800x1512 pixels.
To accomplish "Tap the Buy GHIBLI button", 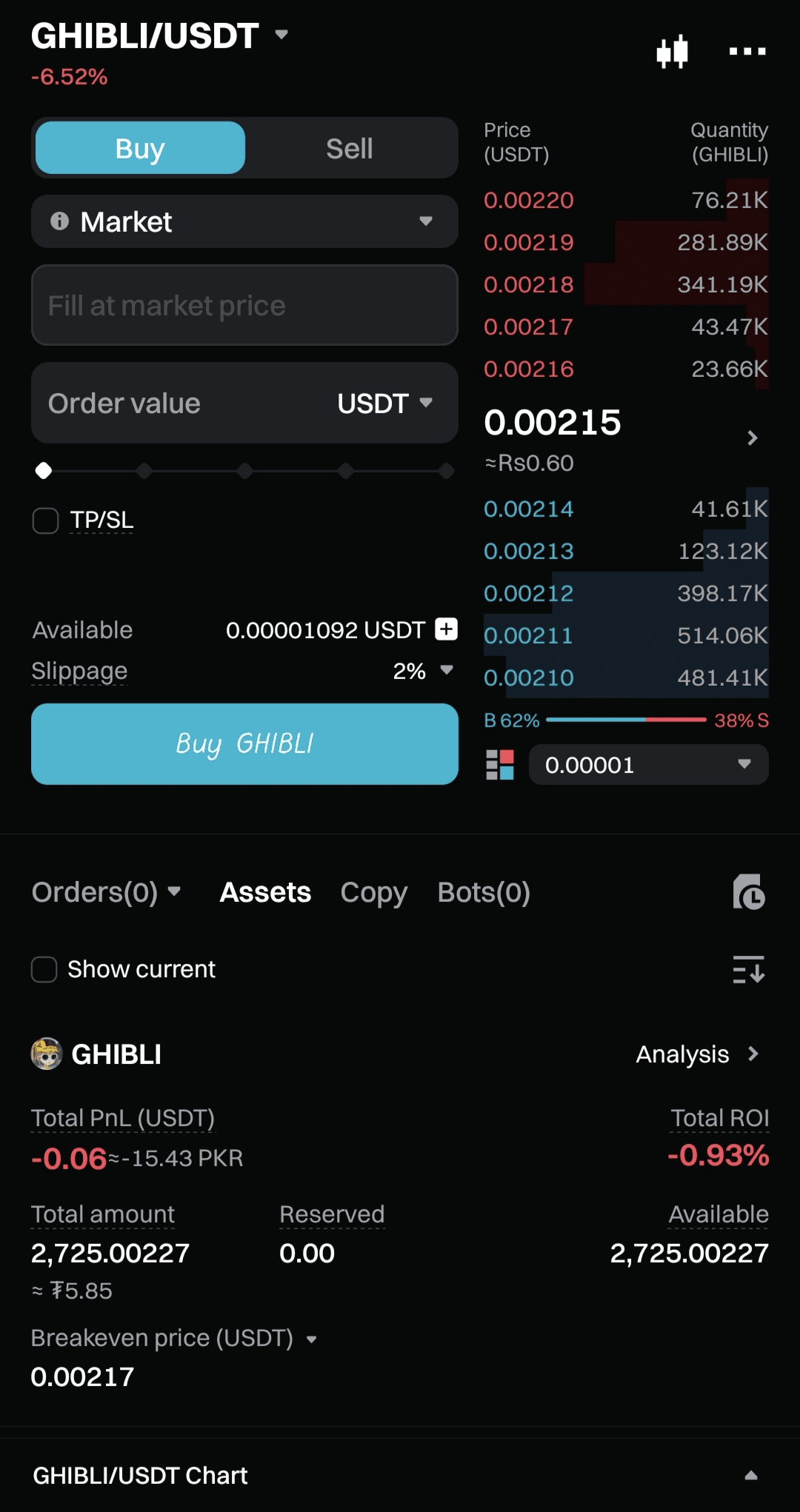I will [244, 743].
